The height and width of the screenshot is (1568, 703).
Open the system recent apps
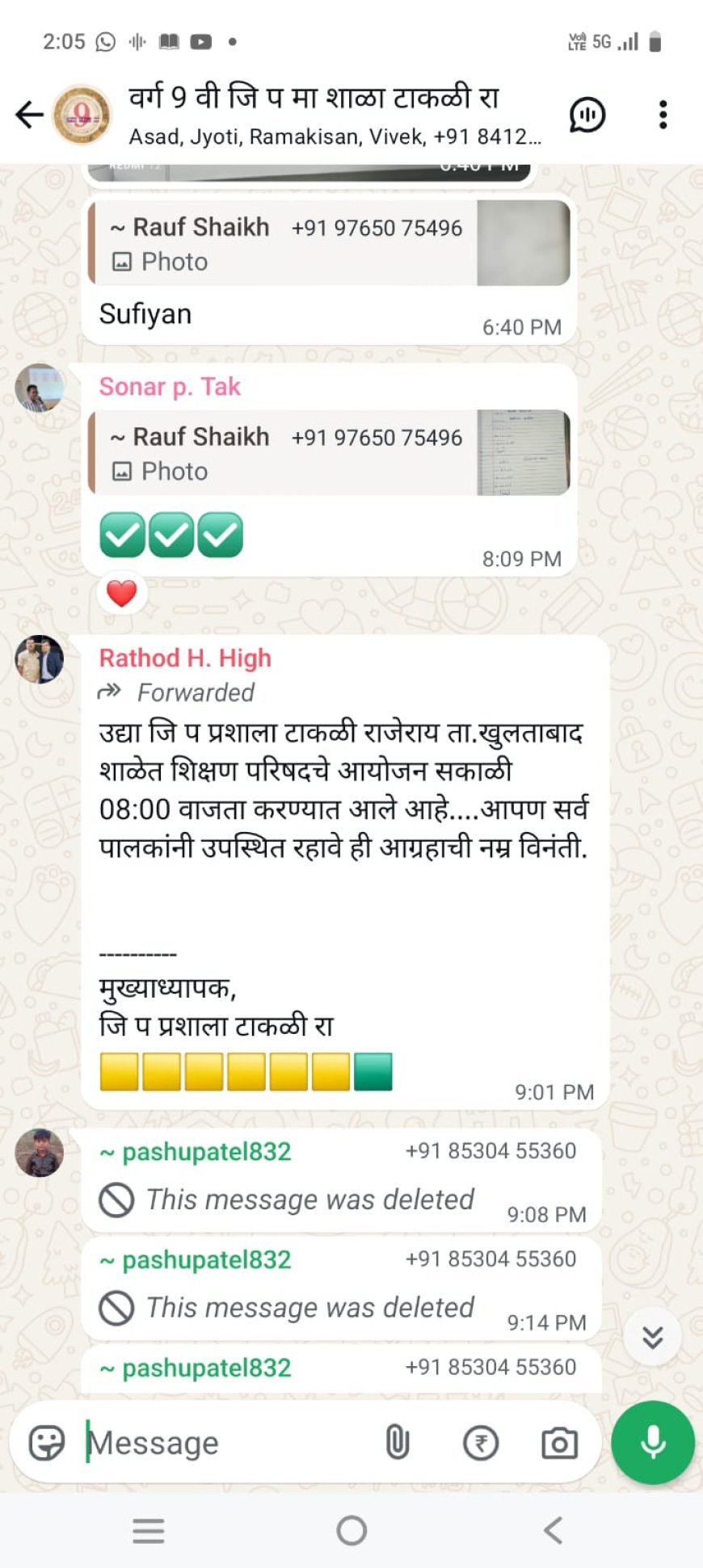(149, 1531)
